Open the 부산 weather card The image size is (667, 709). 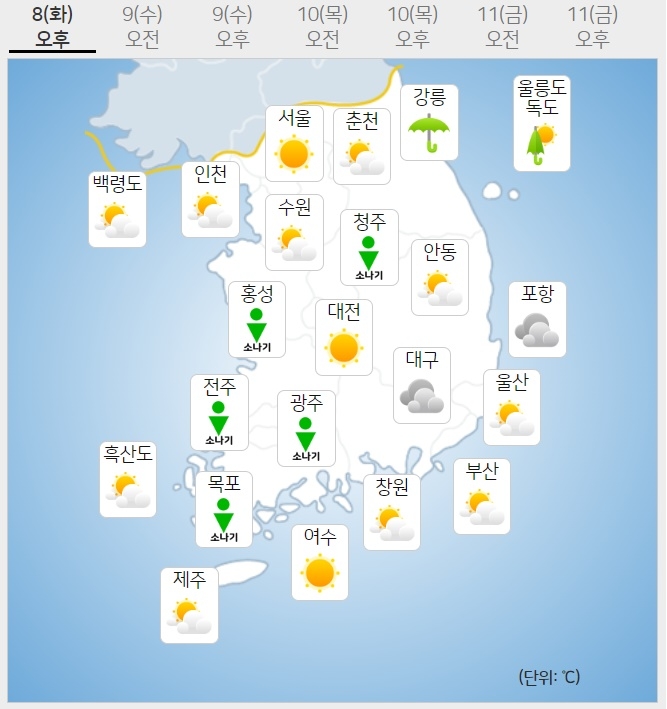(482, 496)
